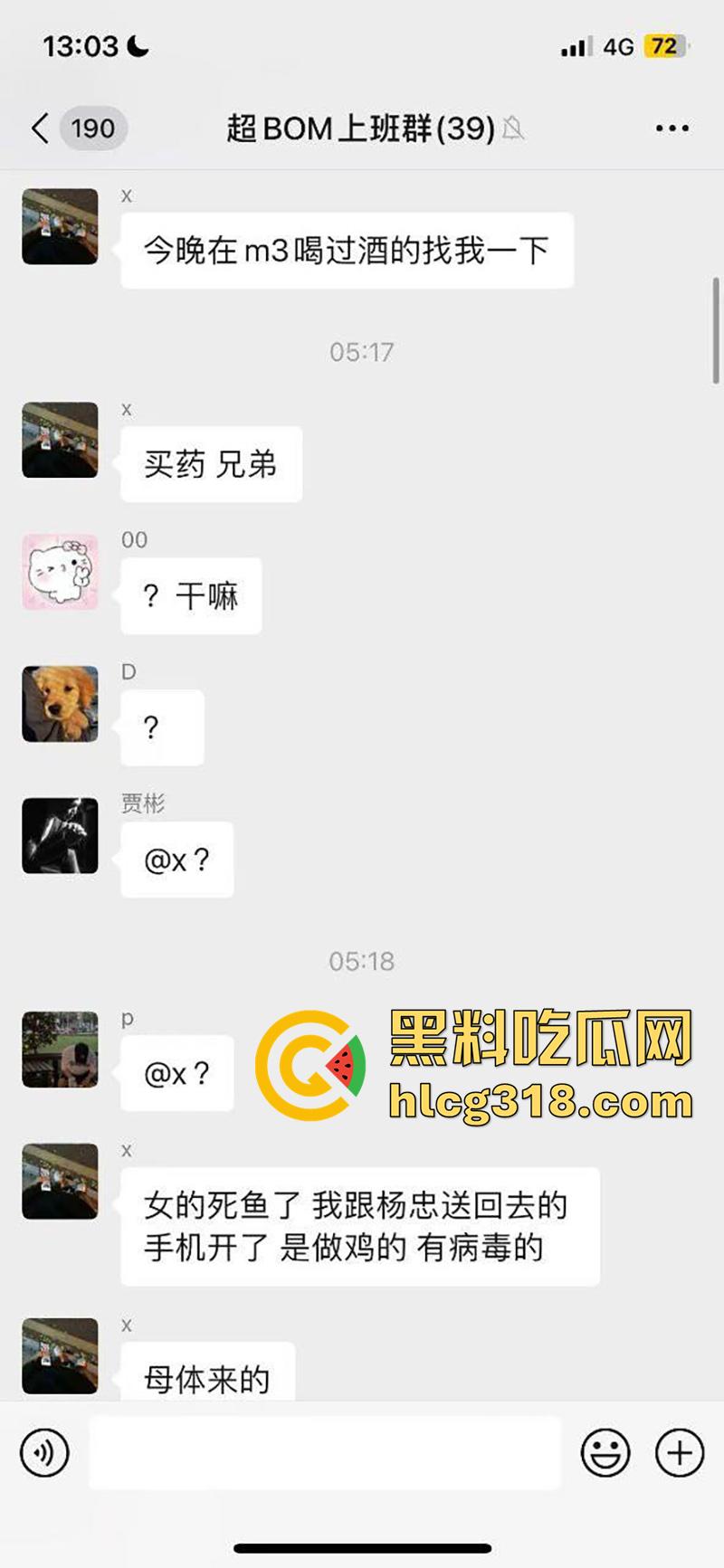Open 贾彬's profile avatar
Viewport: 724px width, 1568px height.
[60, 837]
